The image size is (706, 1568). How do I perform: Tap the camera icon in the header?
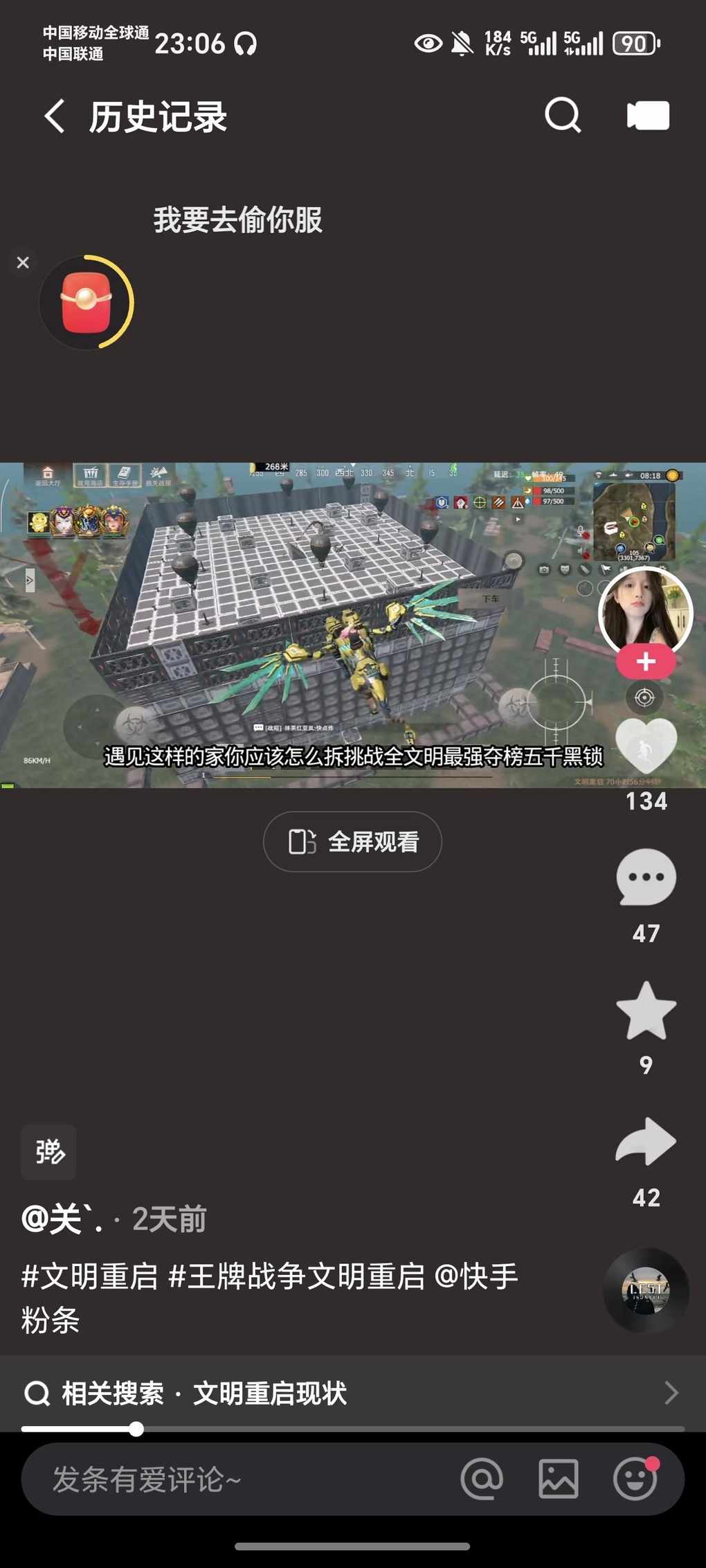pyautogui.click(x=648, y=115)
